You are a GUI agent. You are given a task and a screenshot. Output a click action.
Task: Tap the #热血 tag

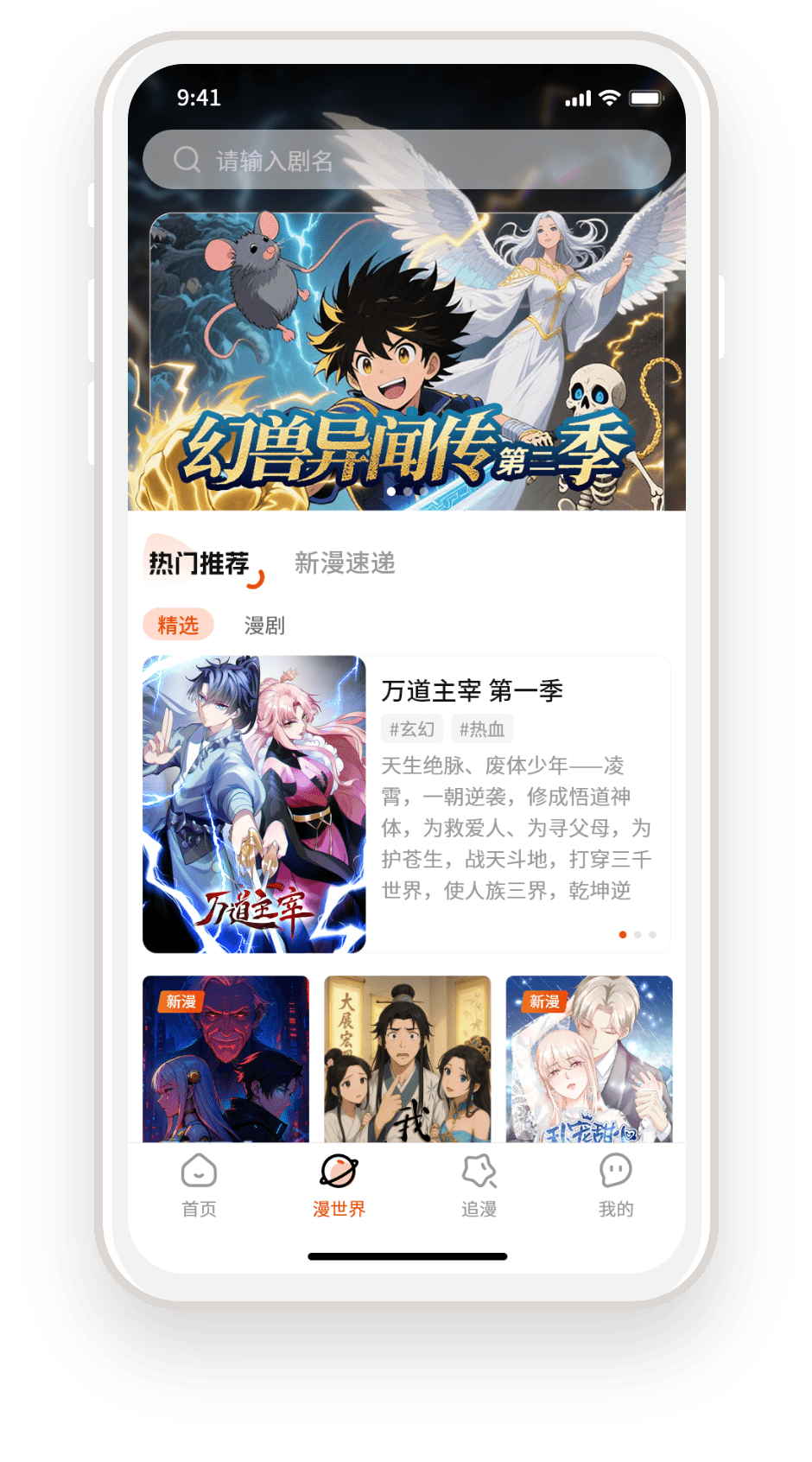pos(482,729)
